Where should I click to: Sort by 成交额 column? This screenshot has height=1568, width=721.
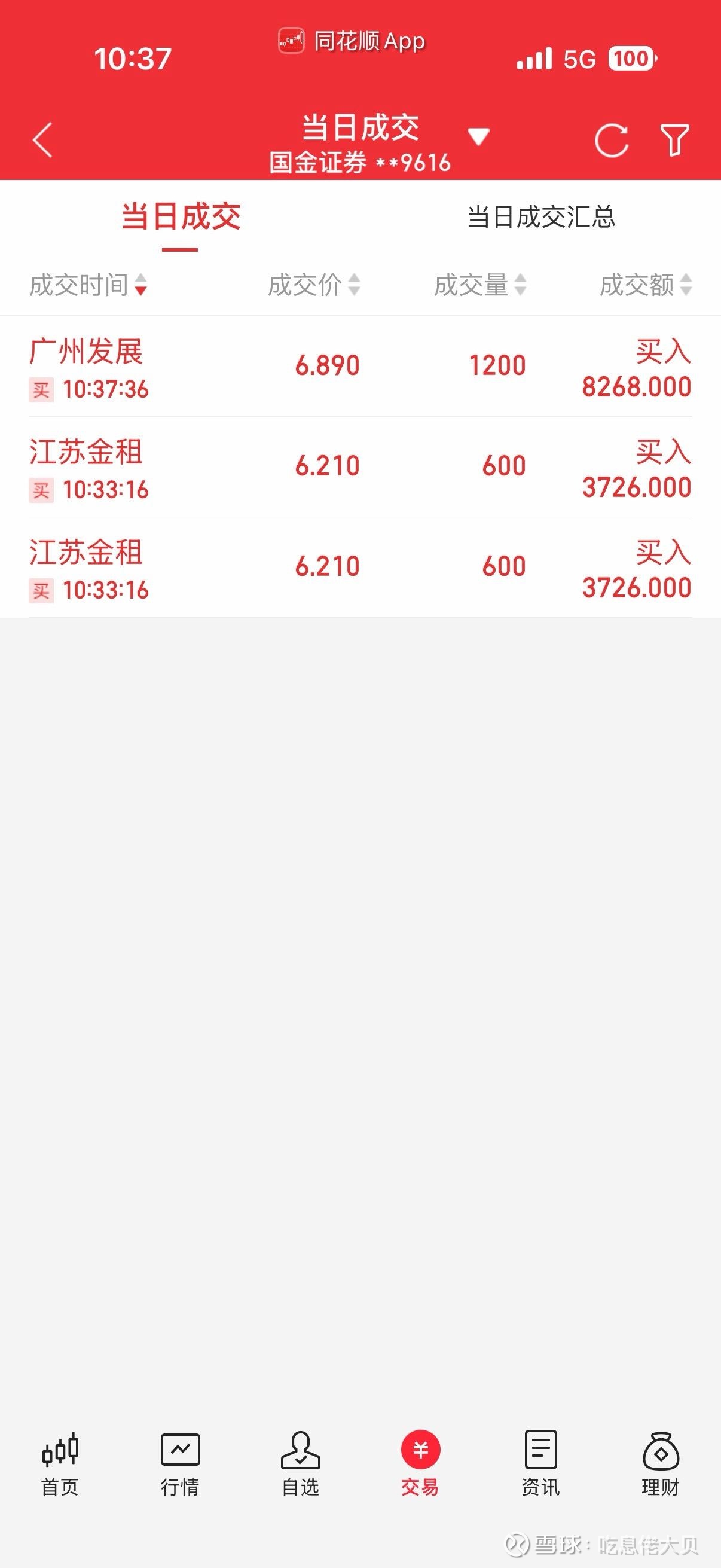click(646, 285)
